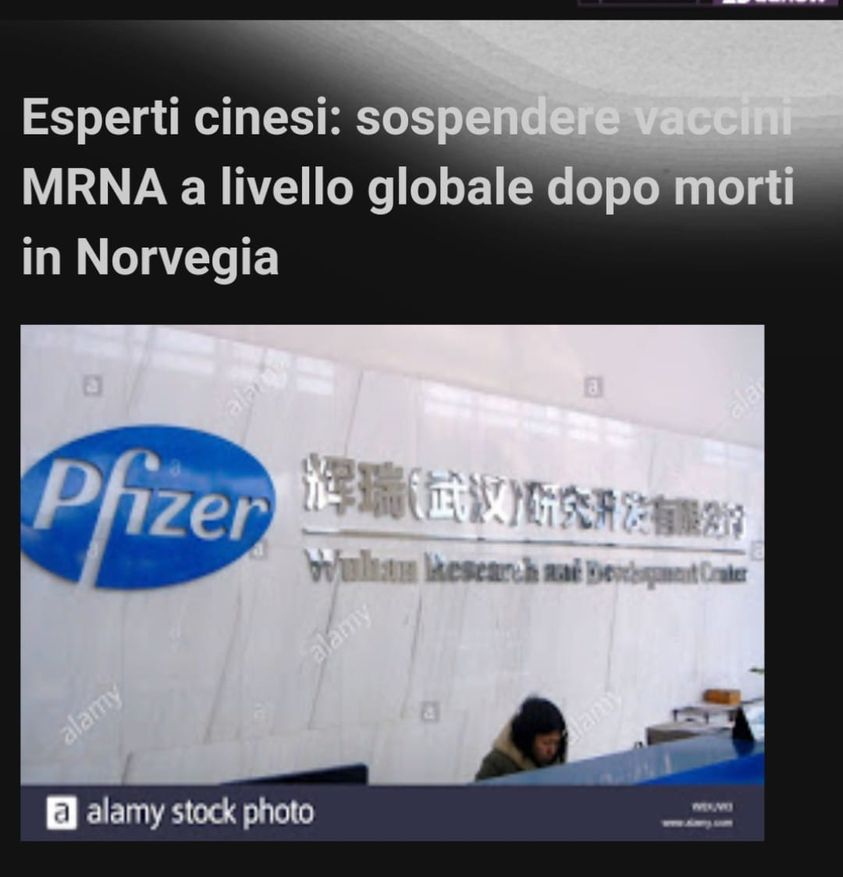This screenshot has height=877, width=843.
Task: Open the article about Esperti cinesi vaccini MRNA
Action: pos(407,188)
